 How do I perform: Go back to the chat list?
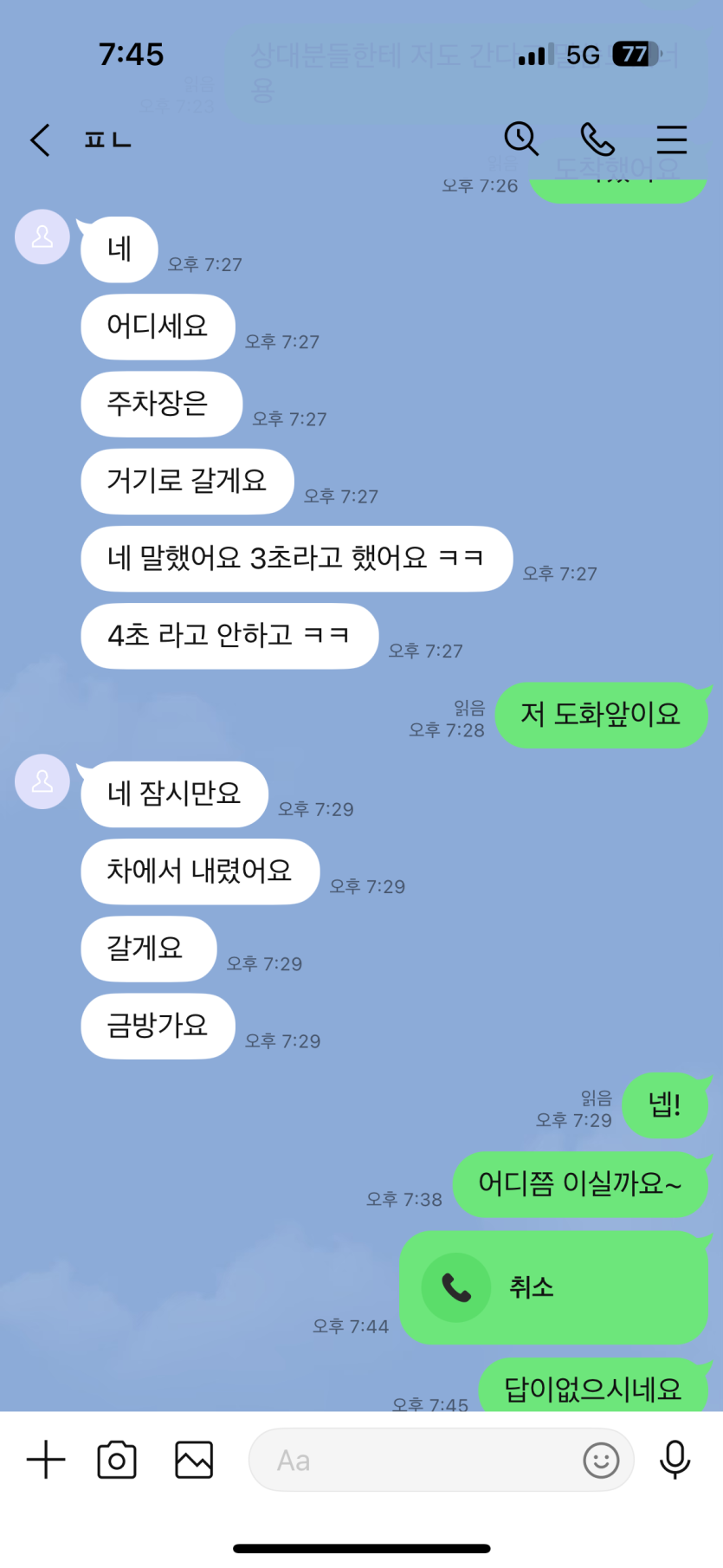click(x=40, y=139)
